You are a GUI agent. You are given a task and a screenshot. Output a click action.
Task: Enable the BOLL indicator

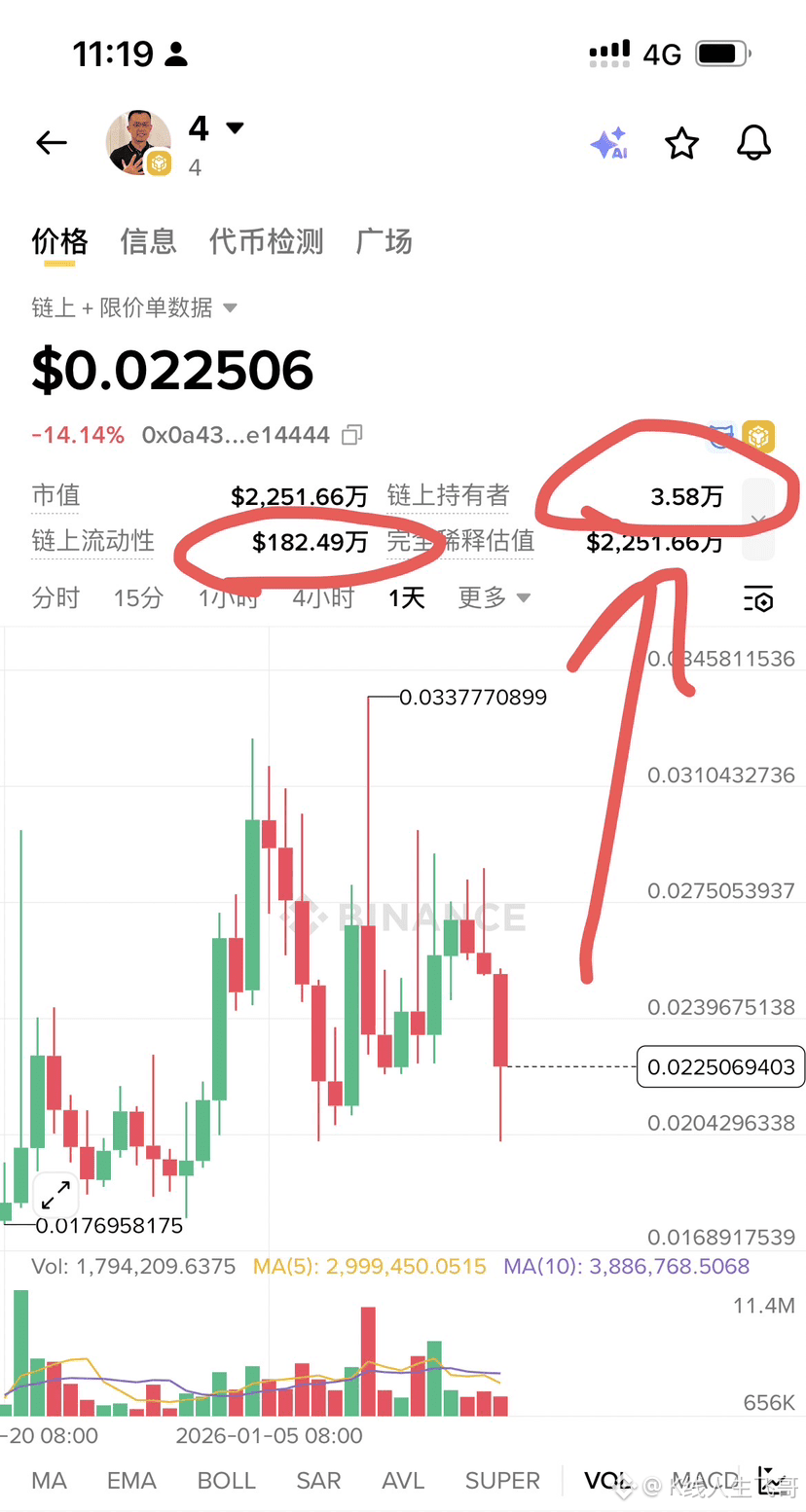(226, 1480)
